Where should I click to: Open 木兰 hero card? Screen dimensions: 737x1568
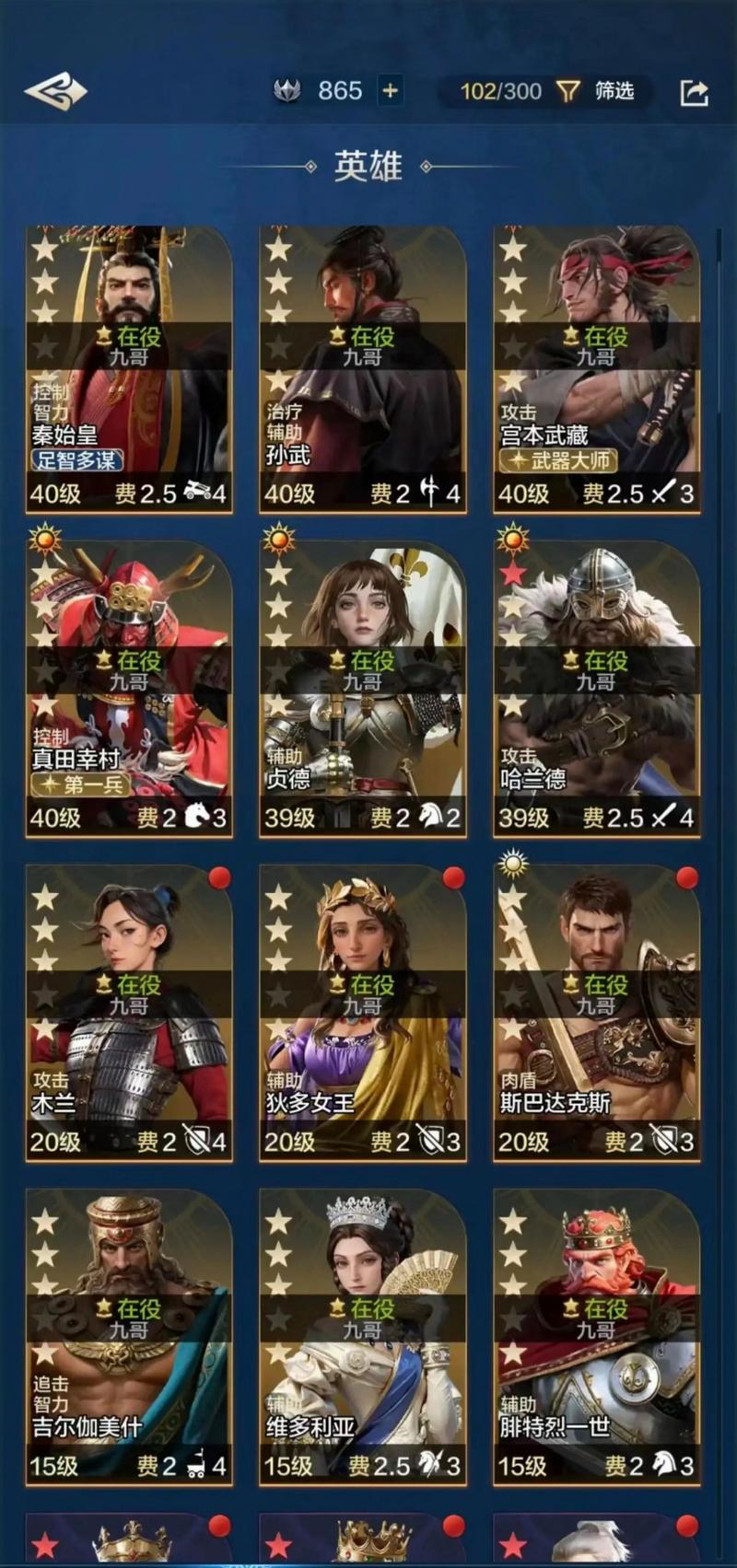click(x=129, y=1013)
